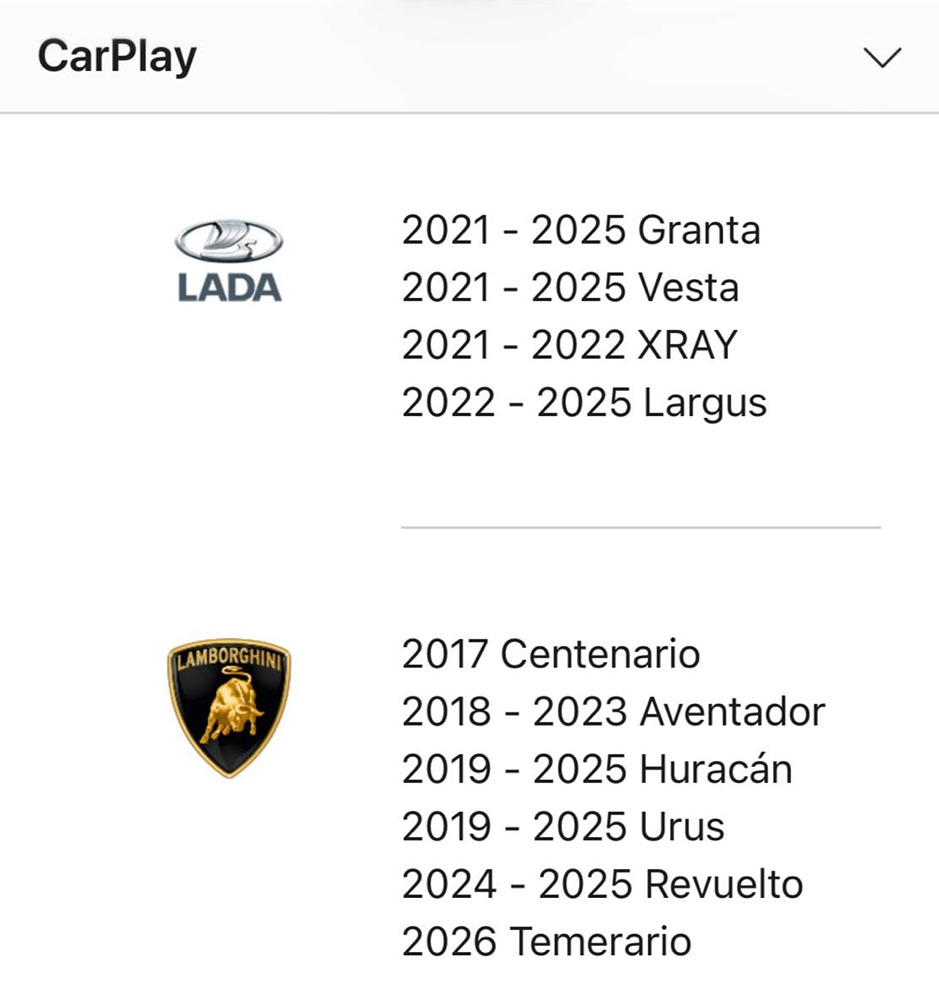This screenshot has width=939, height=1000.
Task: Select the 2017 Centenario listing
Action: point(550,654)
